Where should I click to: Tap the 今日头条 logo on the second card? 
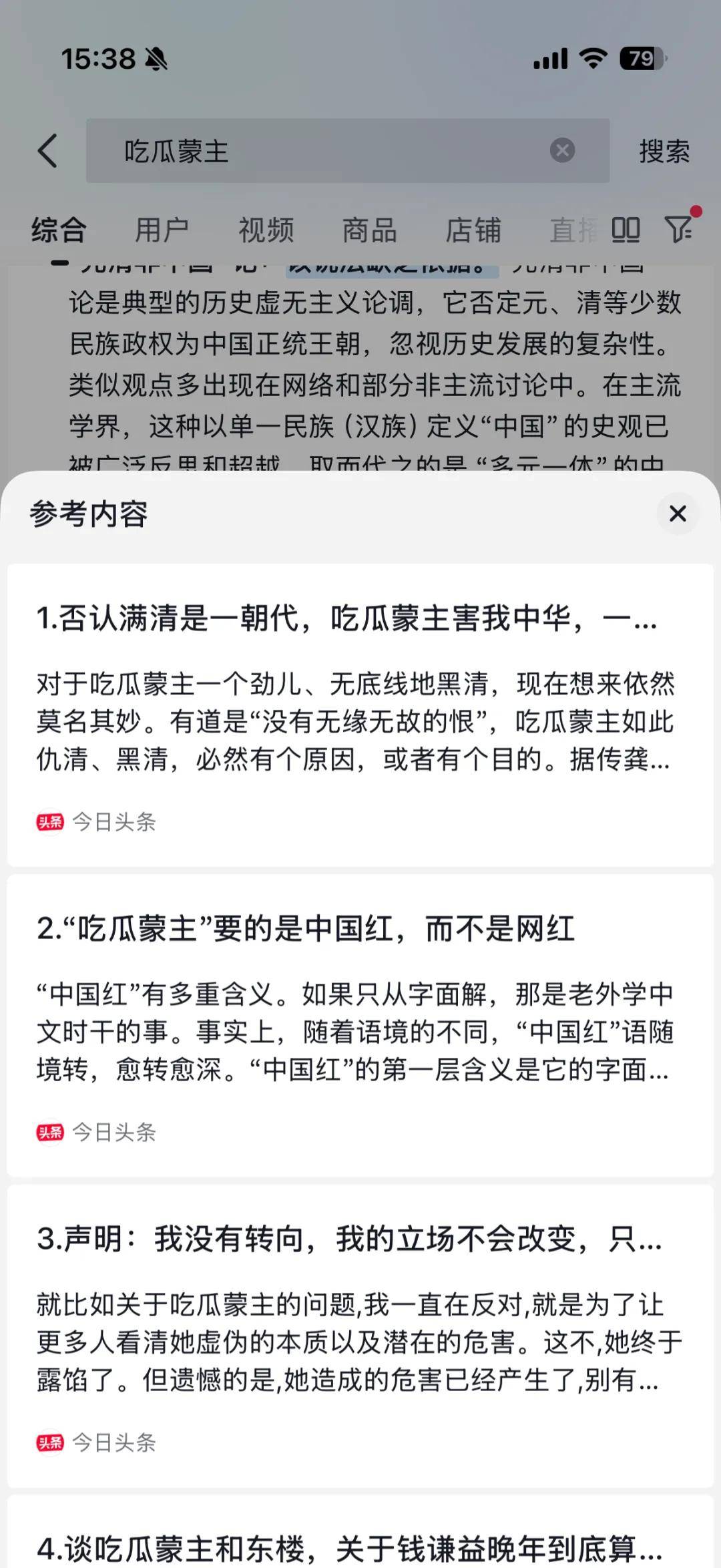(49, 1131)
